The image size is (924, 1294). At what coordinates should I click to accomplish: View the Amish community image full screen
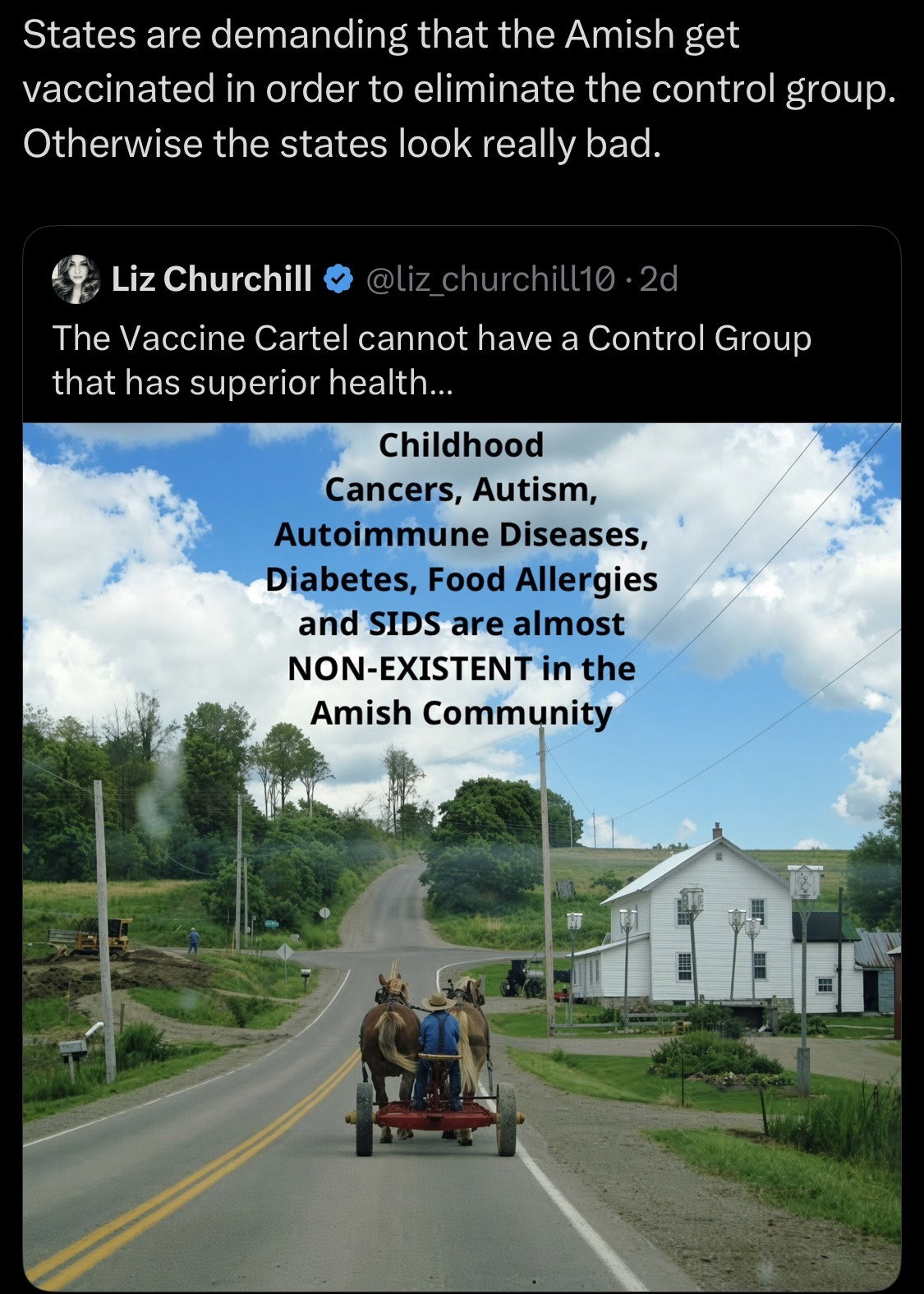462,856
